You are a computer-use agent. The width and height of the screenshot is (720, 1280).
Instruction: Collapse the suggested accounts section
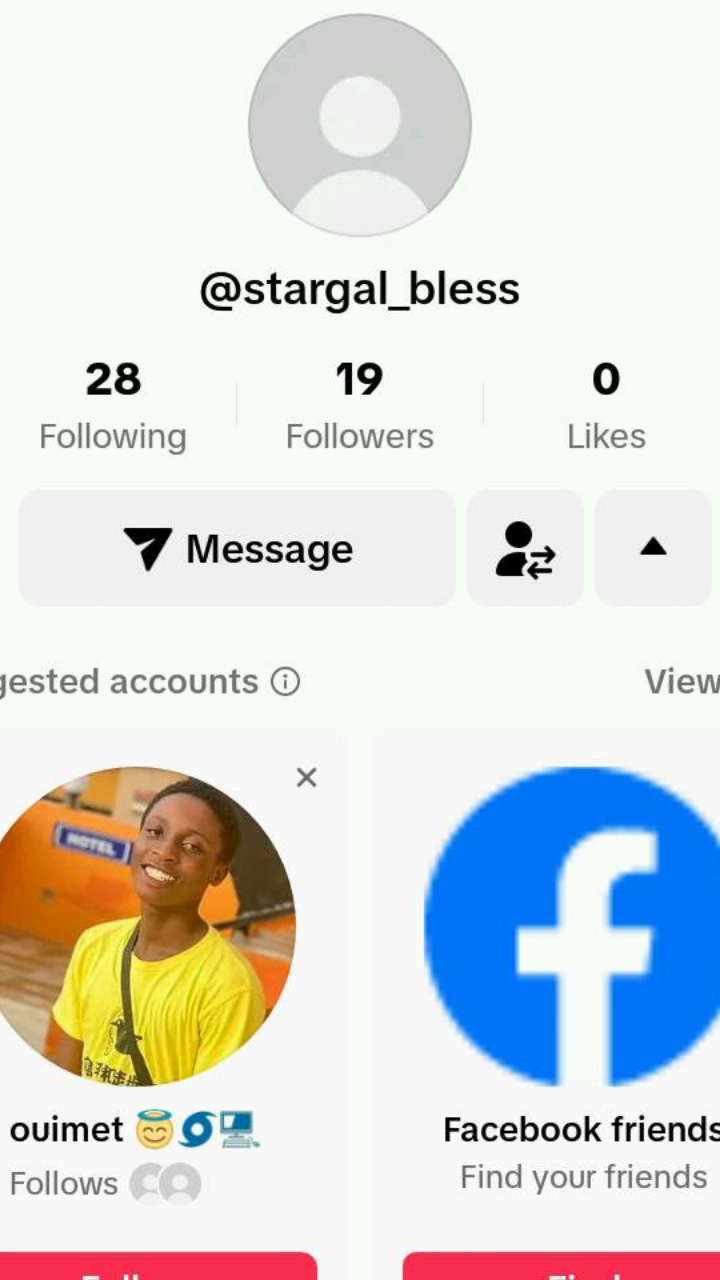pos(653,548)
